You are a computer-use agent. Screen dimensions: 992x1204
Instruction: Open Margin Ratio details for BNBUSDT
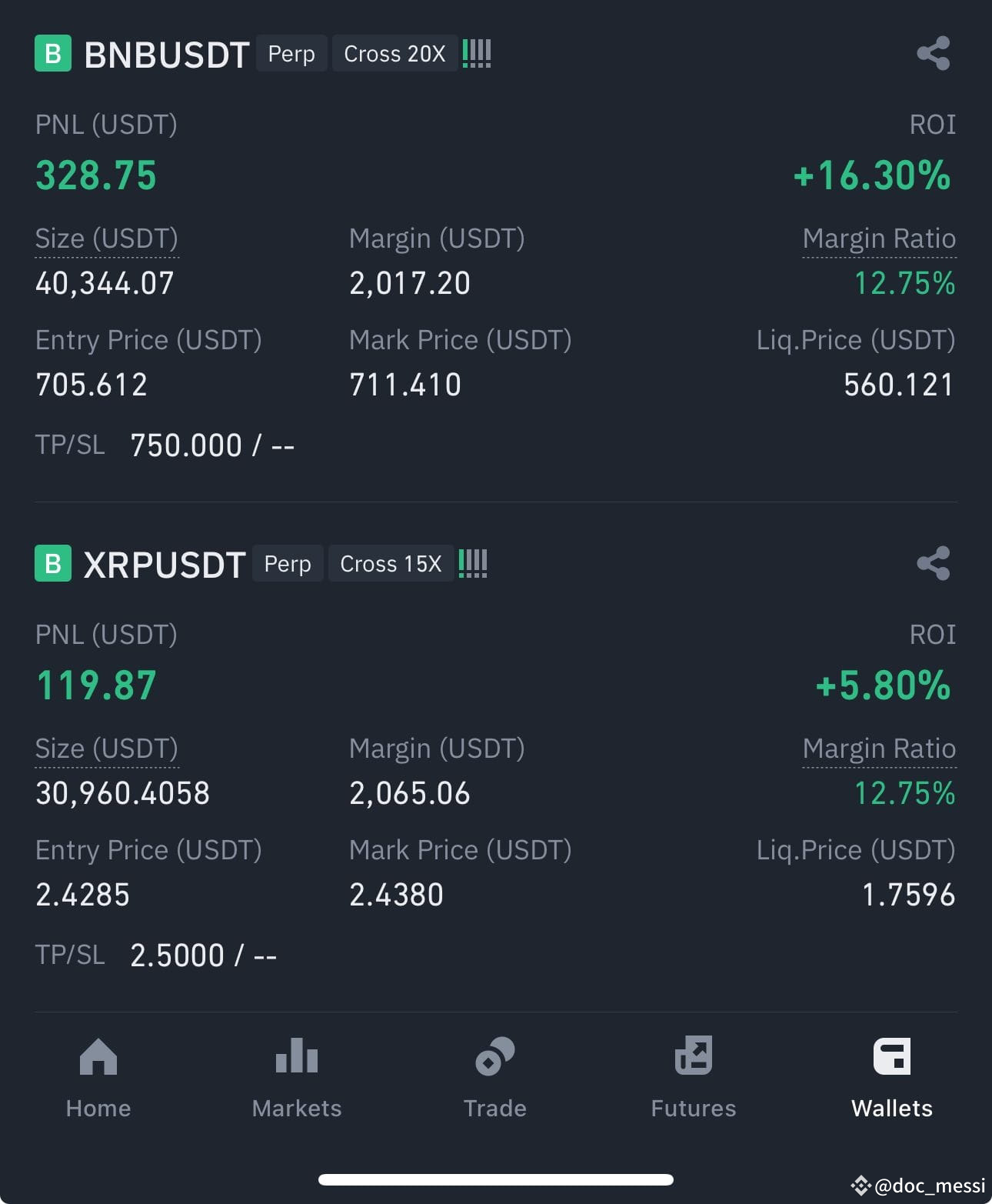click(x=879, y=238)
